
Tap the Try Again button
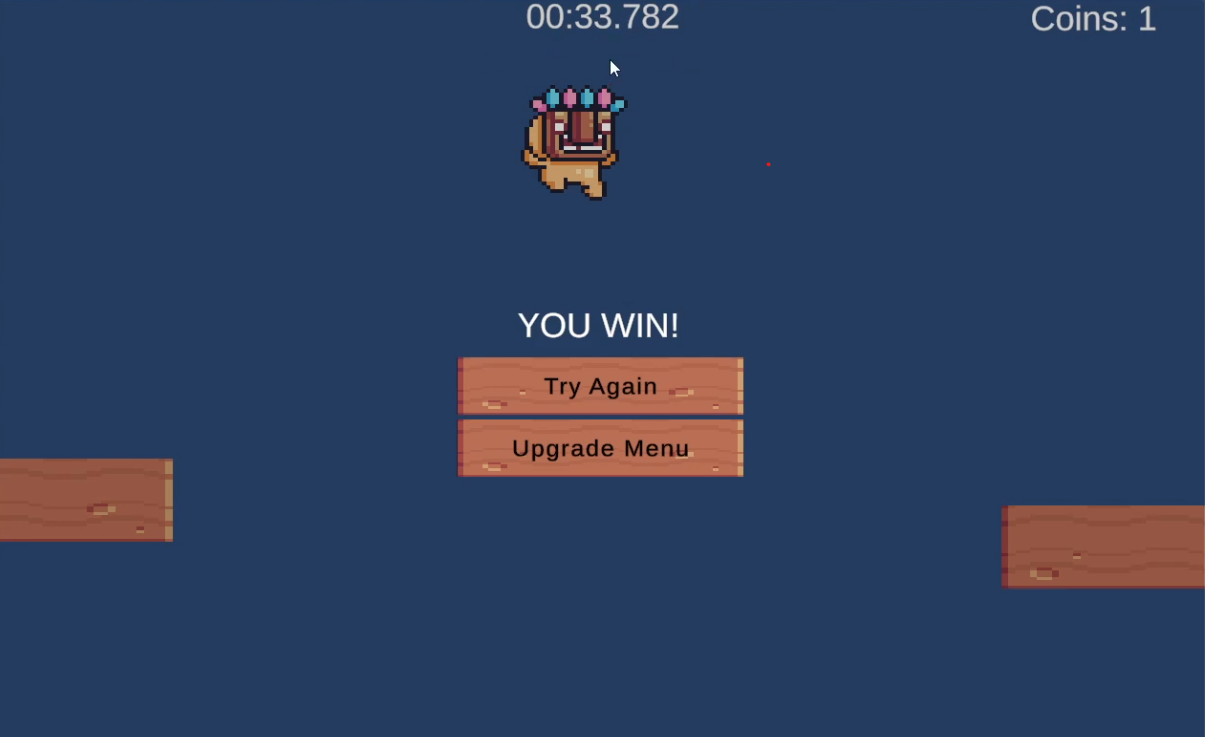click(x=600, y=386)
